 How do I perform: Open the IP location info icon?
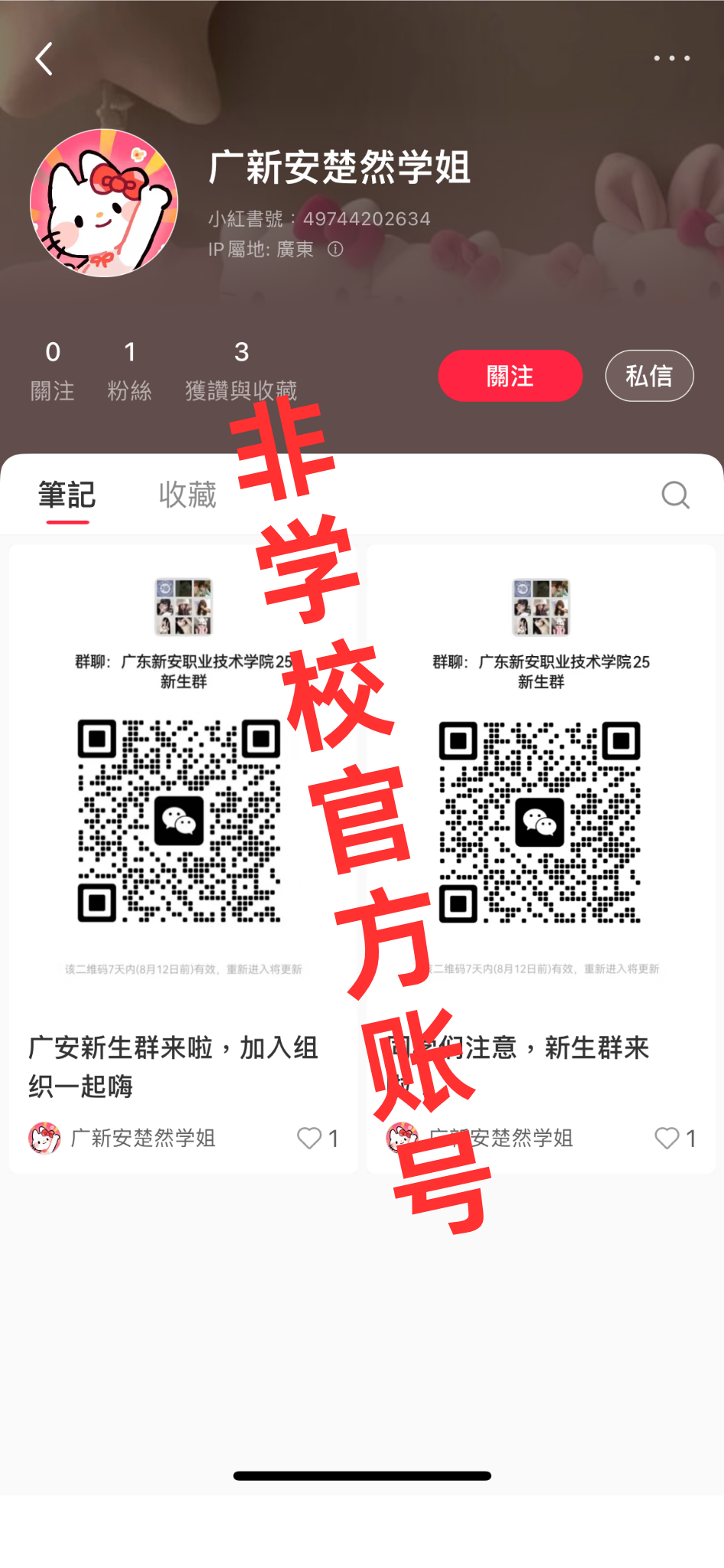click(335, 250)
